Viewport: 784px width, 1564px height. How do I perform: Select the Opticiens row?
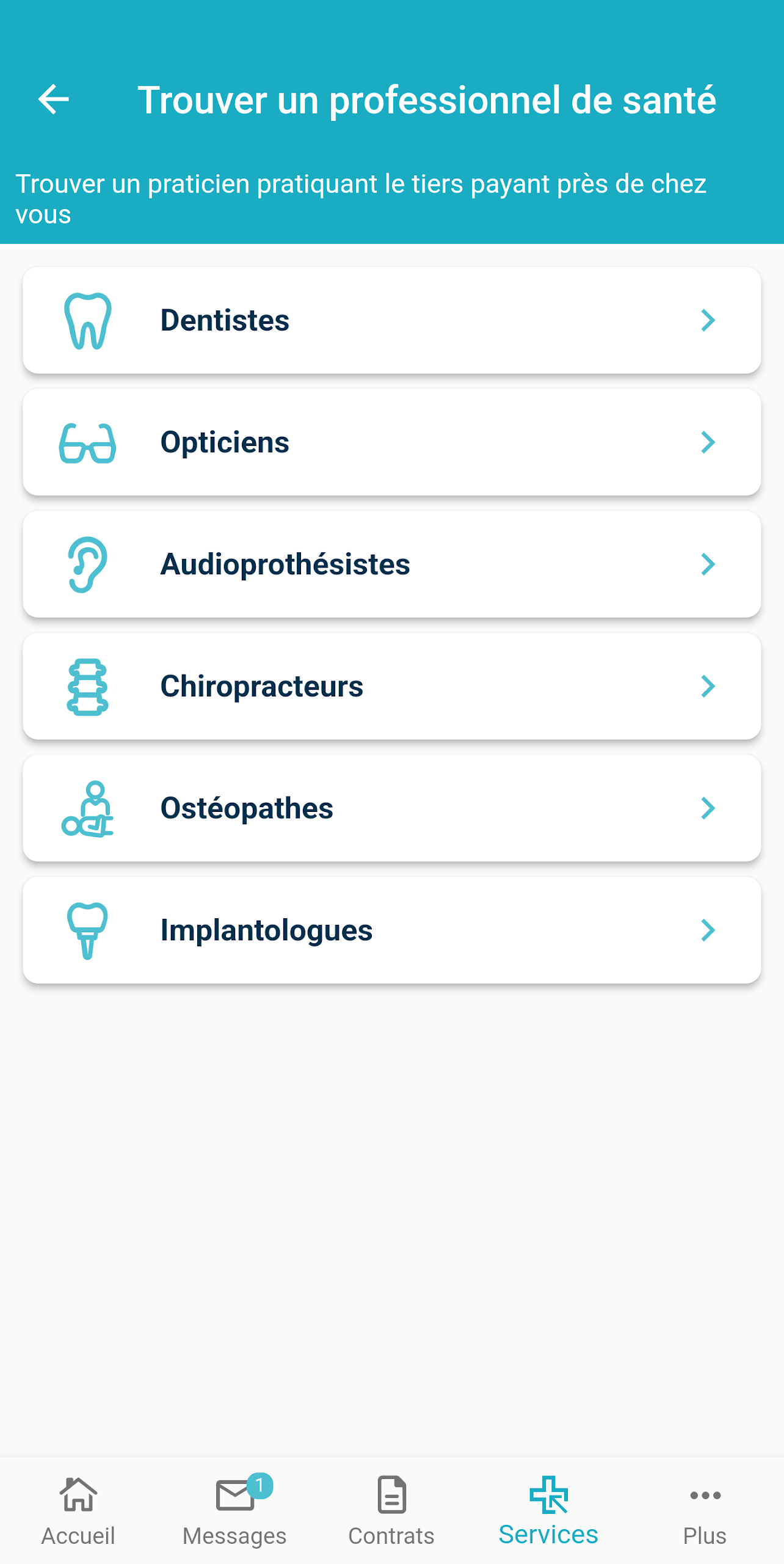coord(392,442)
